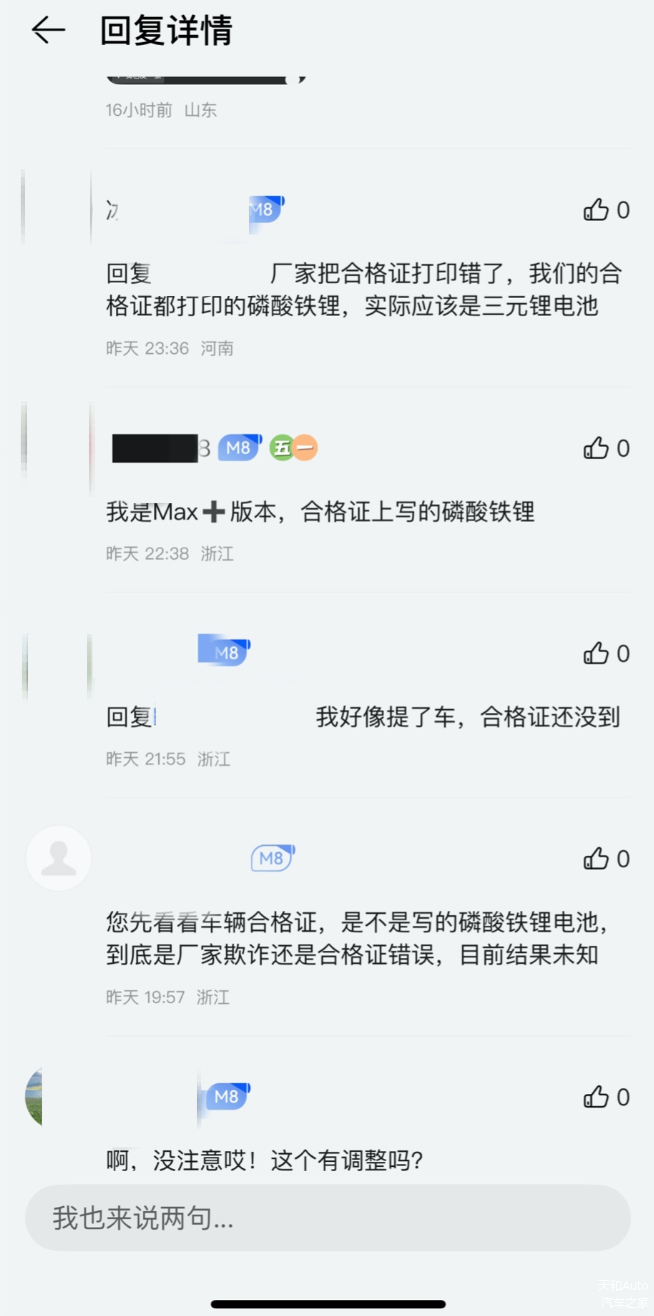Open the landscape avatar of the 没注意哎 commenter
This screenshot has width=654, height=1316.
(35, 1097)
